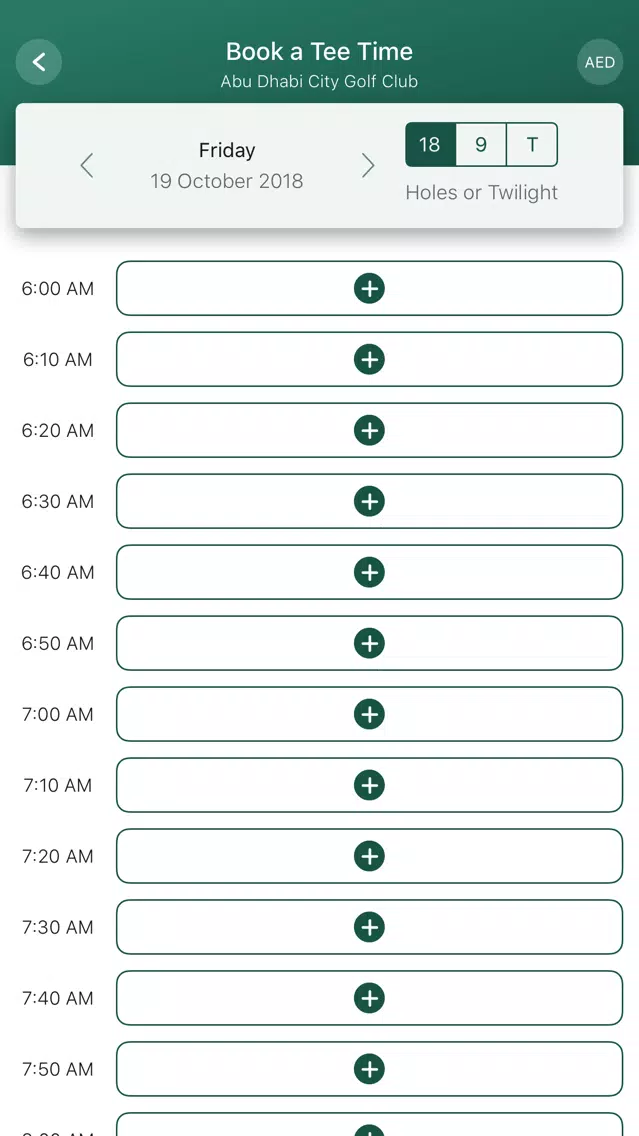Image resolution: width=639 pixels, height=1136 pixels.
Task: Select the 18 holes option
Action: [430, 144]
